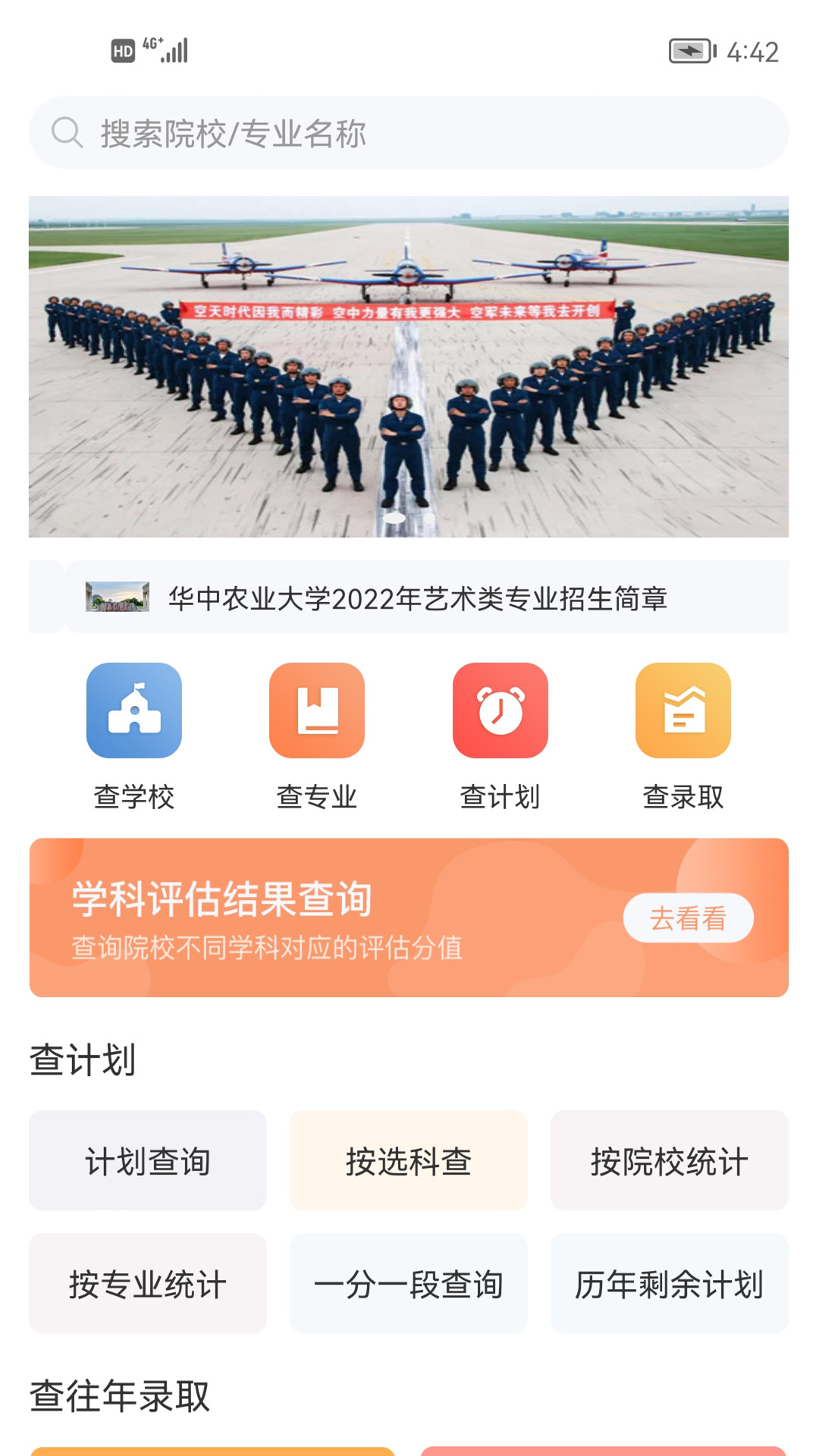Image resolution: width=819 pixels, height=1456 pixels.
Task: Open 计划查询 plan search
Action: (149, 1160)
